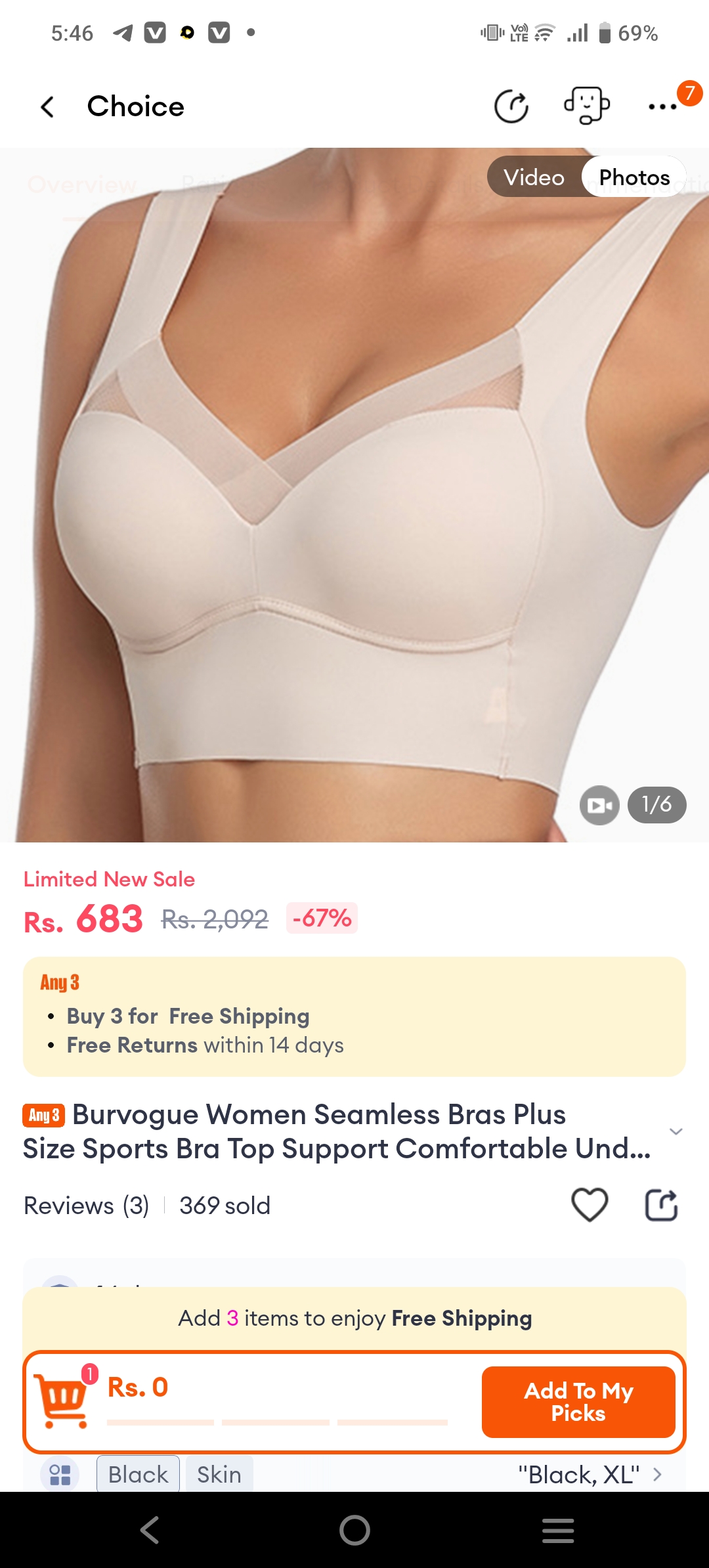Open the customer service chat icon
This screenshot has width=709, height=1568.
pos(586,106)
